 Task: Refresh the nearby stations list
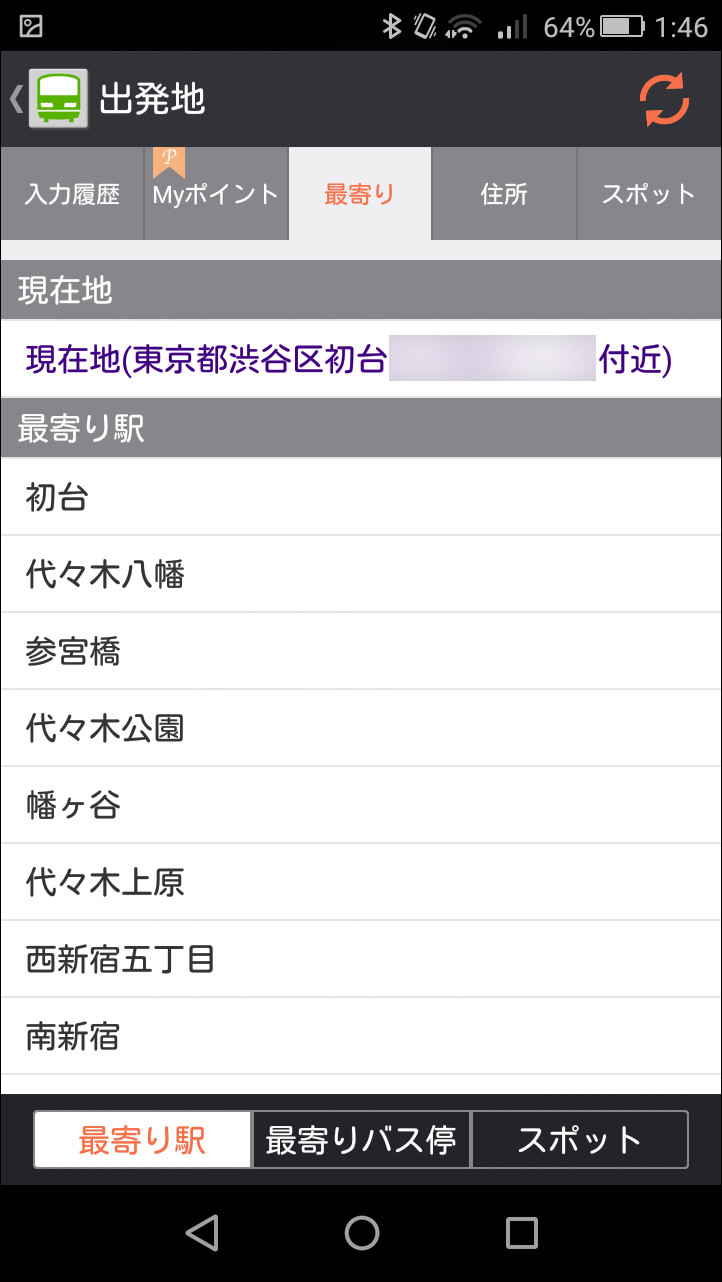point(665,100)
